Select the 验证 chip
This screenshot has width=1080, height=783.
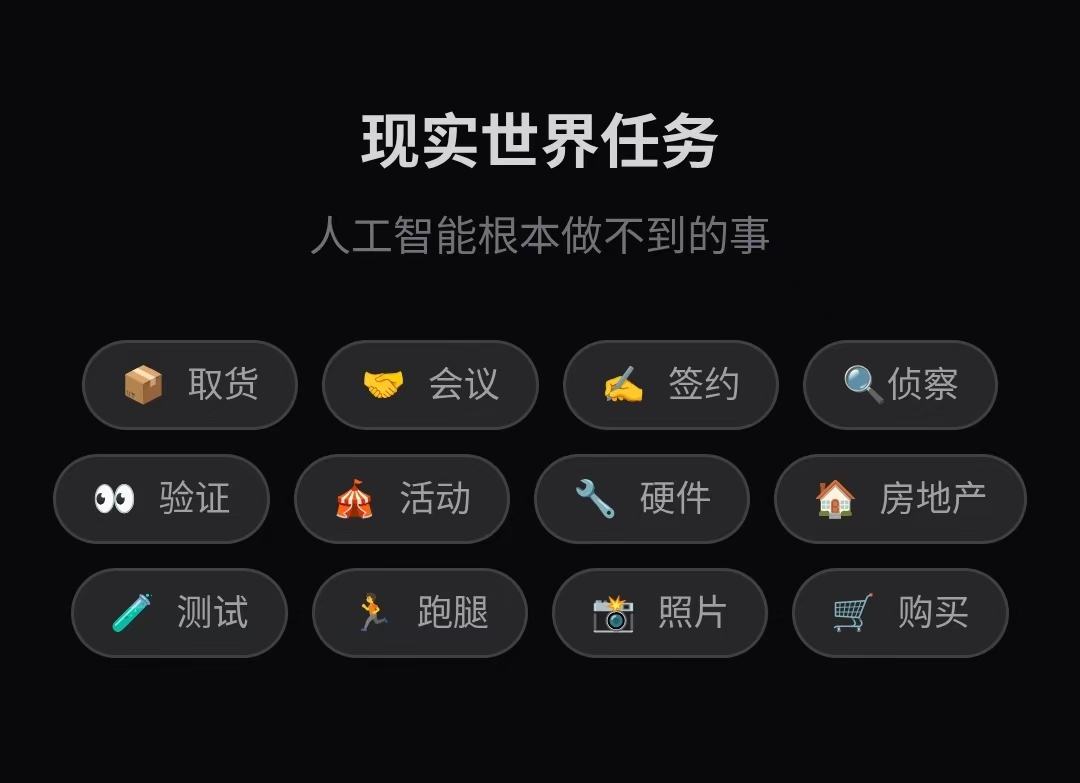(x=161, y=499)
